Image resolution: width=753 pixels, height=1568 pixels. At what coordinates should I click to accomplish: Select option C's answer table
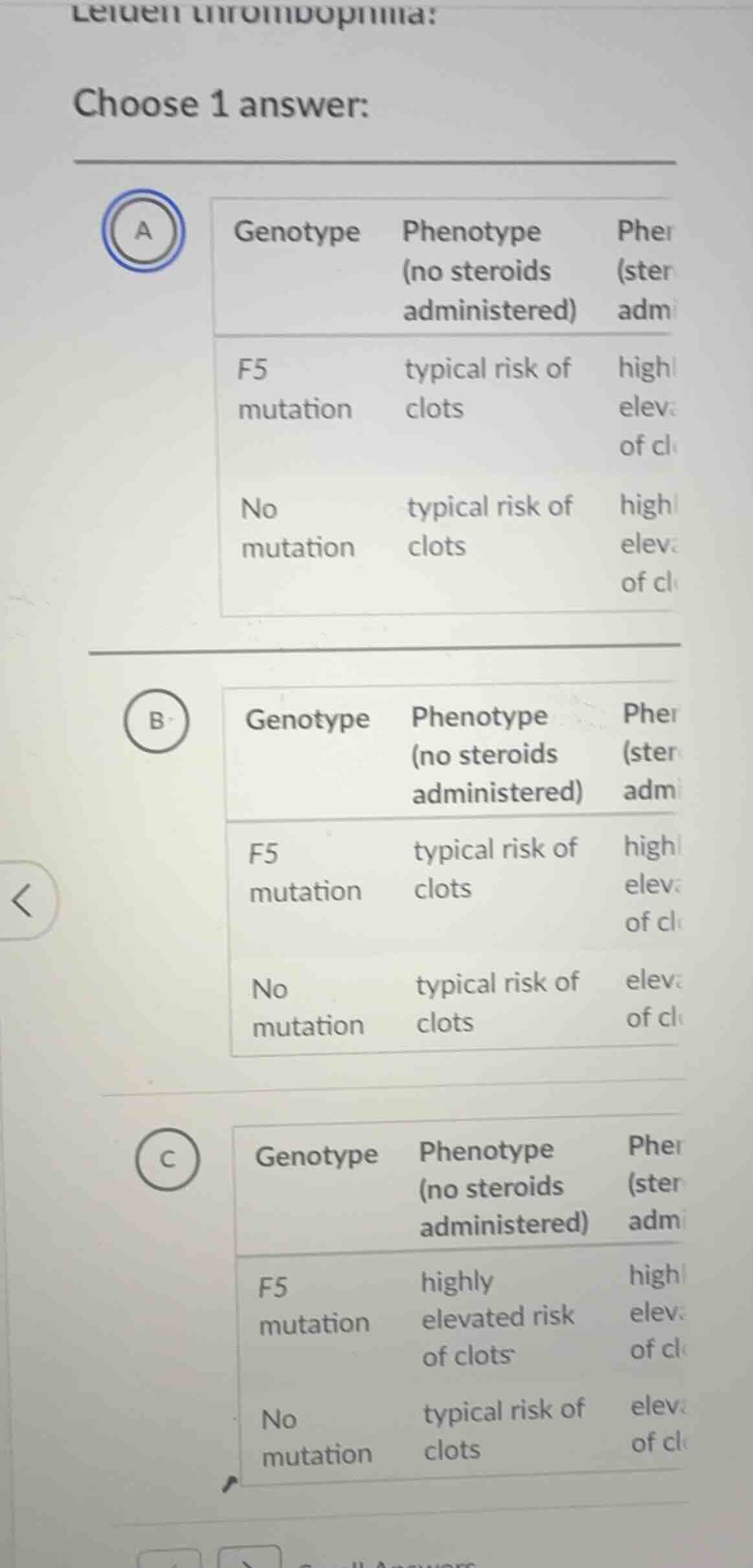pyautogui.click(x=460, y=1314)
